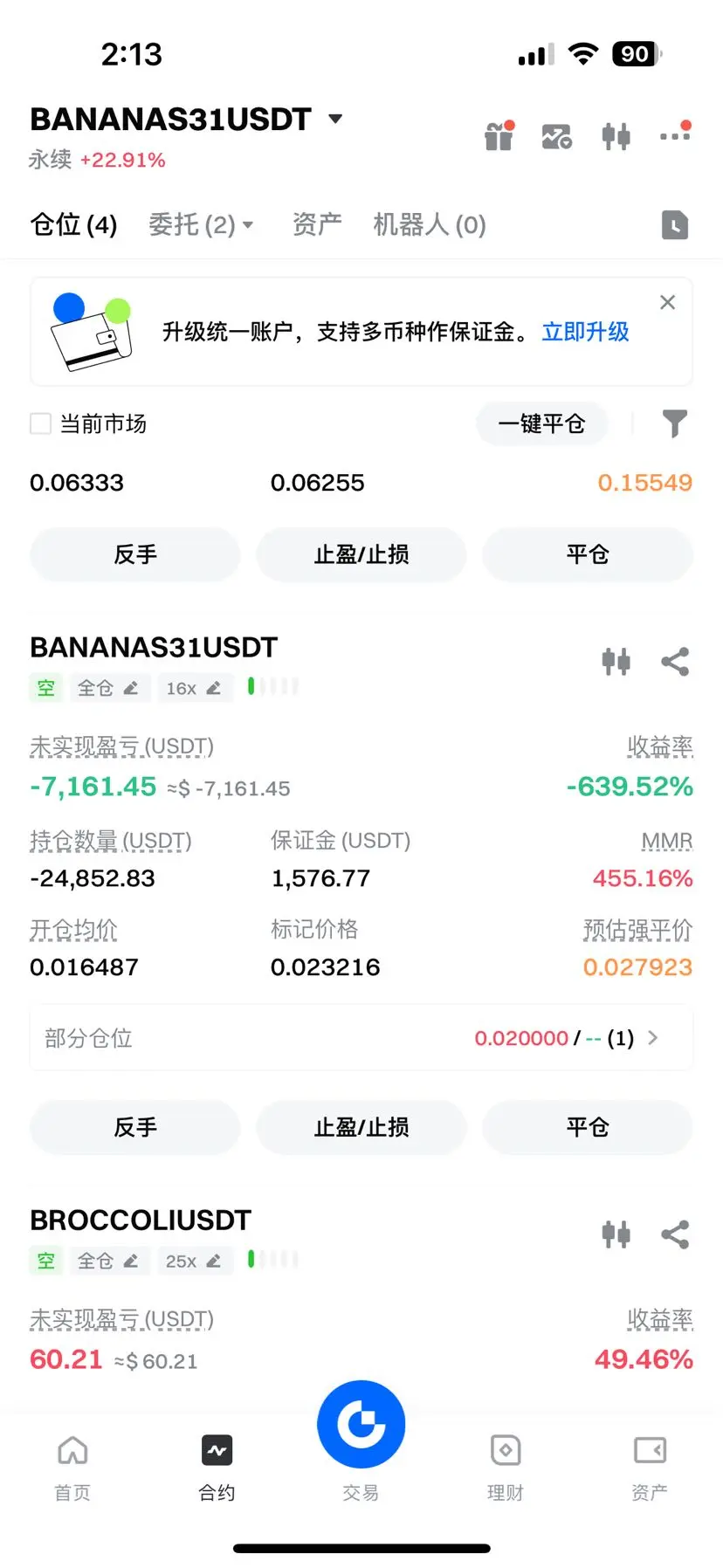Open the gift rewards icon
Screen dimensions: 723x1568
pyautogui.click(x=499, y=136)
